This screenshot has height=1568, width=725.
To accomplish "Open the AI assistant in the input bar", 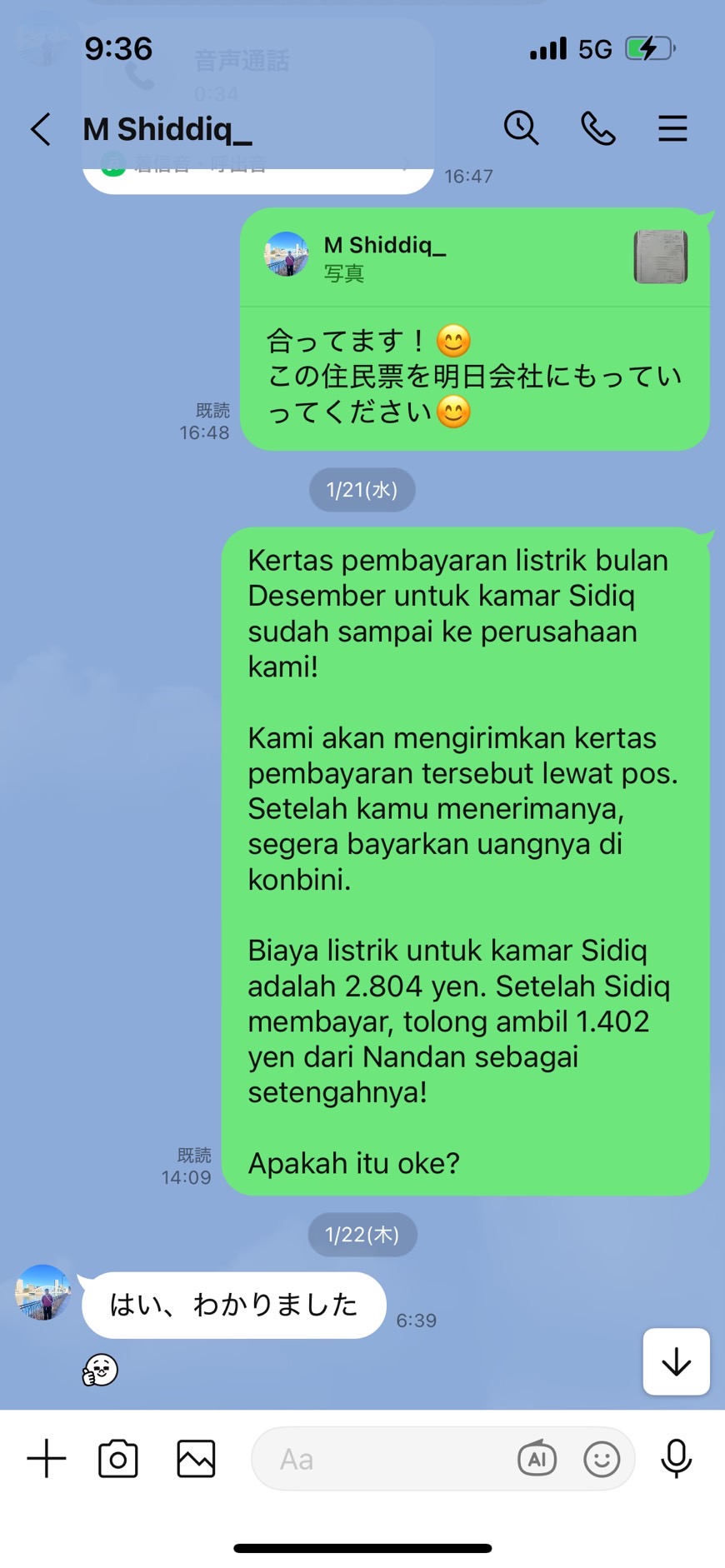I will pos(537,1459).
